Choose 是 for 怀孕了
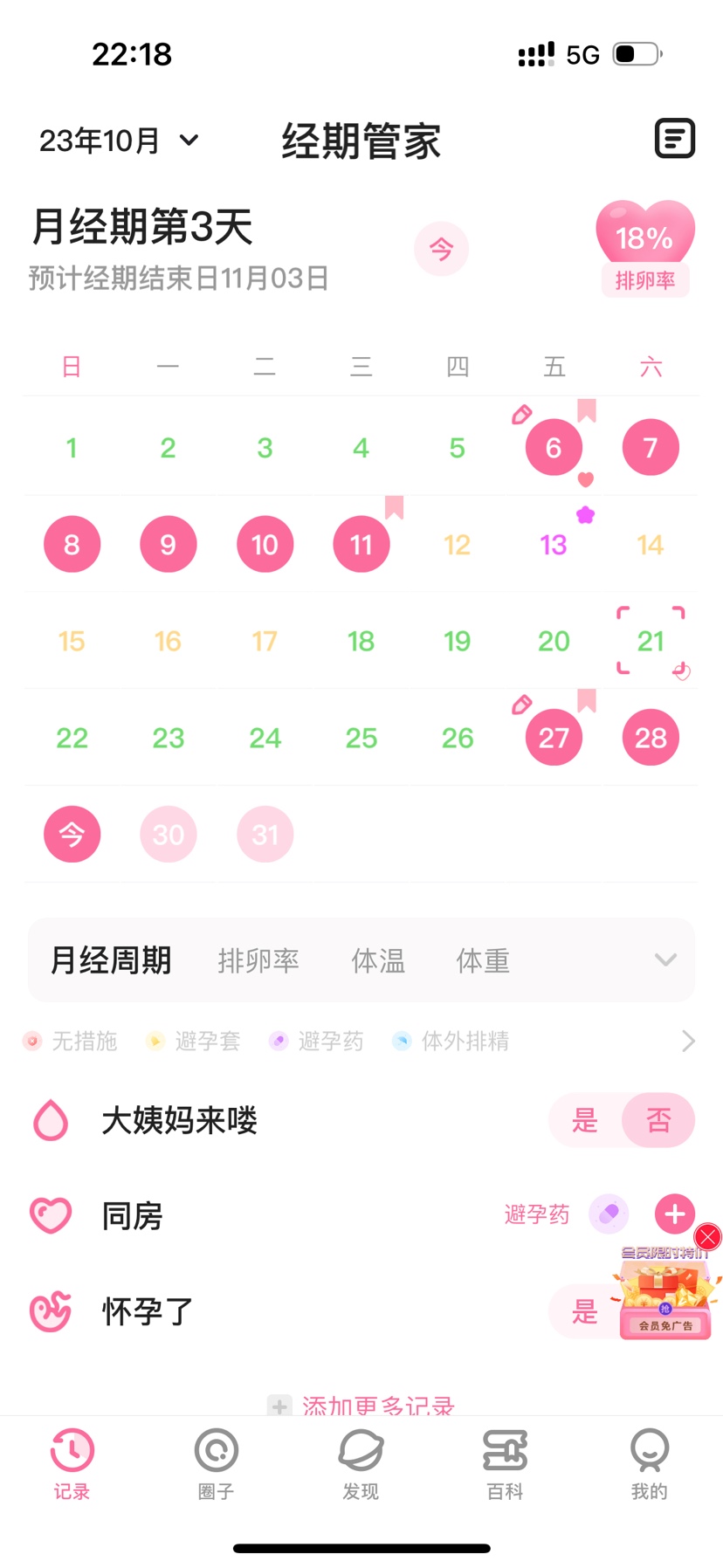723x1568 pixels. coord(584,1311)
